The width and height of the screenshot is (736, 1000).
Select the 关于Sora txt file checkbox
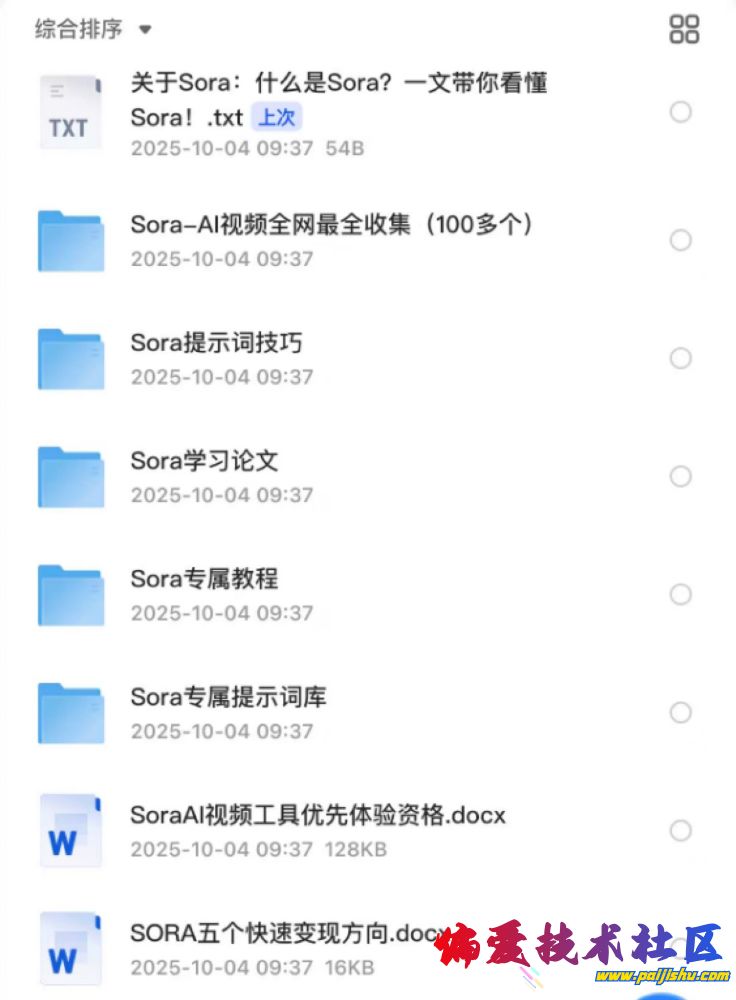[681, 112]
